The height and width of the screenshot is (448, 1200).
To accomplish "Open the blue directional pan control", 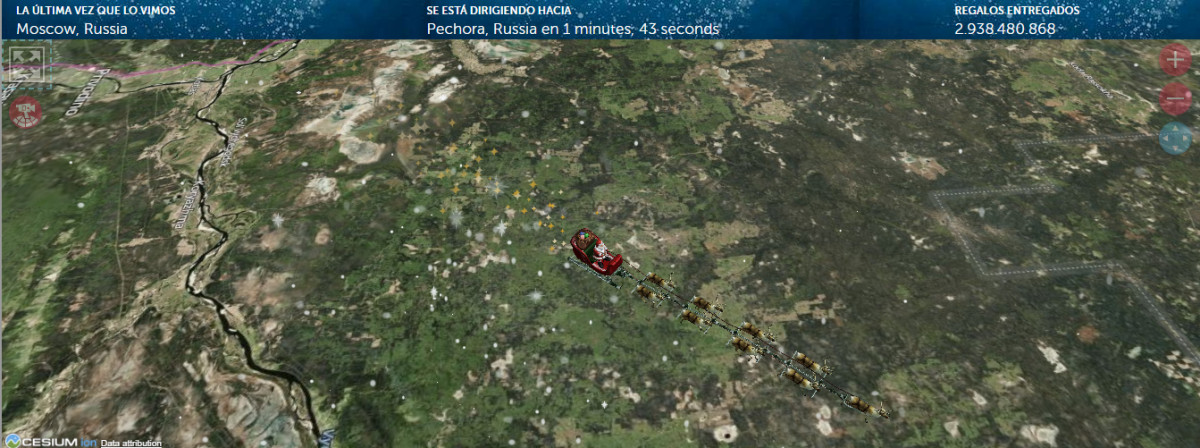I will pyautogui.click(x=1175, y=138).
